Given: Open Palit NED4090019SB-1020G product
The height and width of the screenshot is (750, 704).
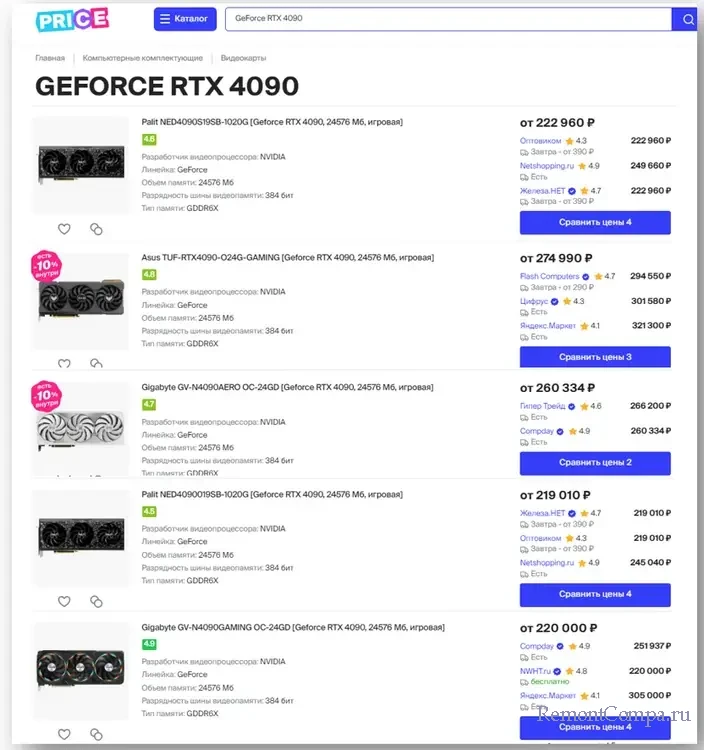Looking at the screenshot, I should pos(271,494).
